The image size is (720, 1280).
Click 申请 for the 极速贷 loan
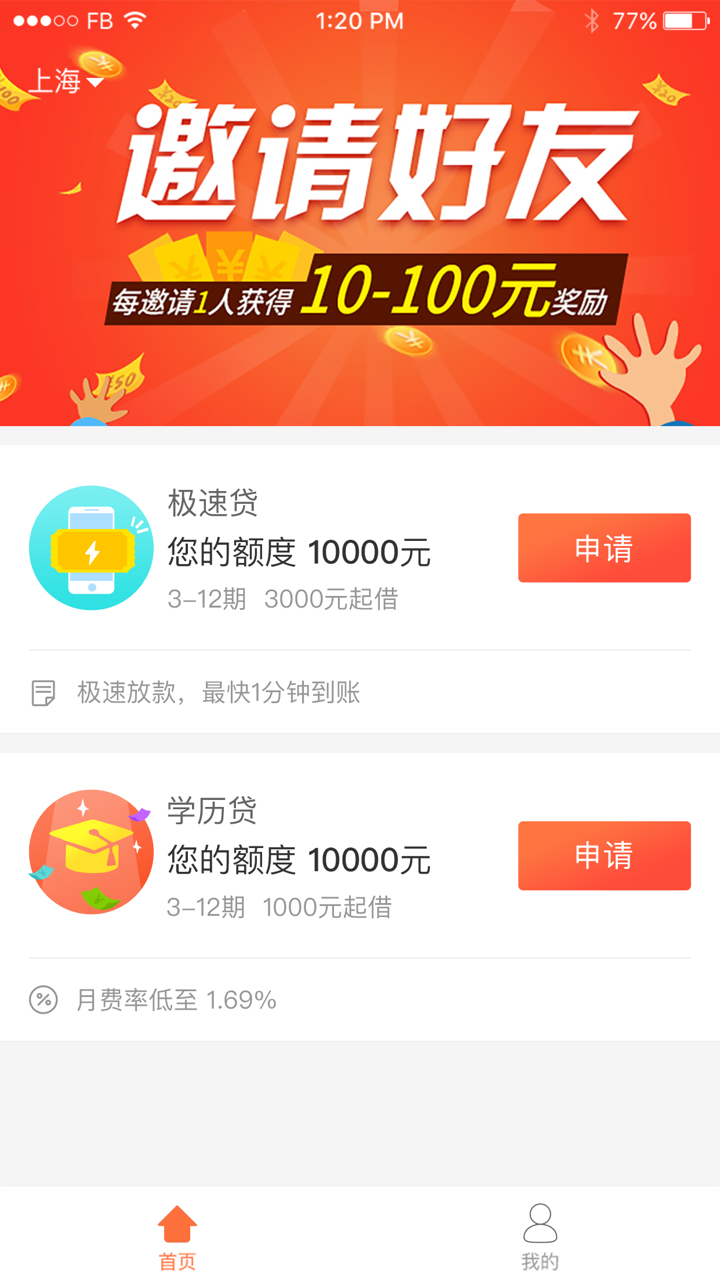coord(603,548)
